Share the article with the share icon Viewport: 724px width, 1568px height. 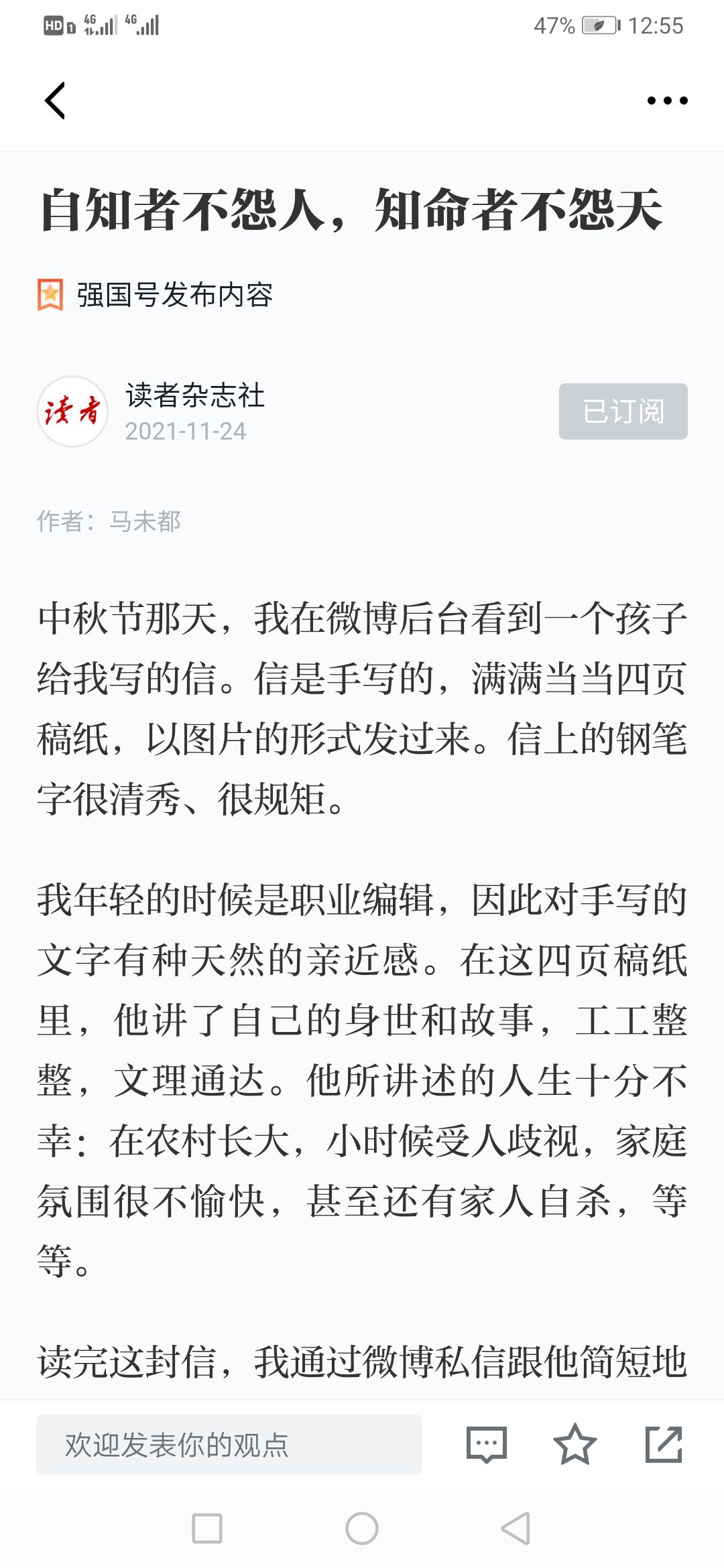point(664,1445)
